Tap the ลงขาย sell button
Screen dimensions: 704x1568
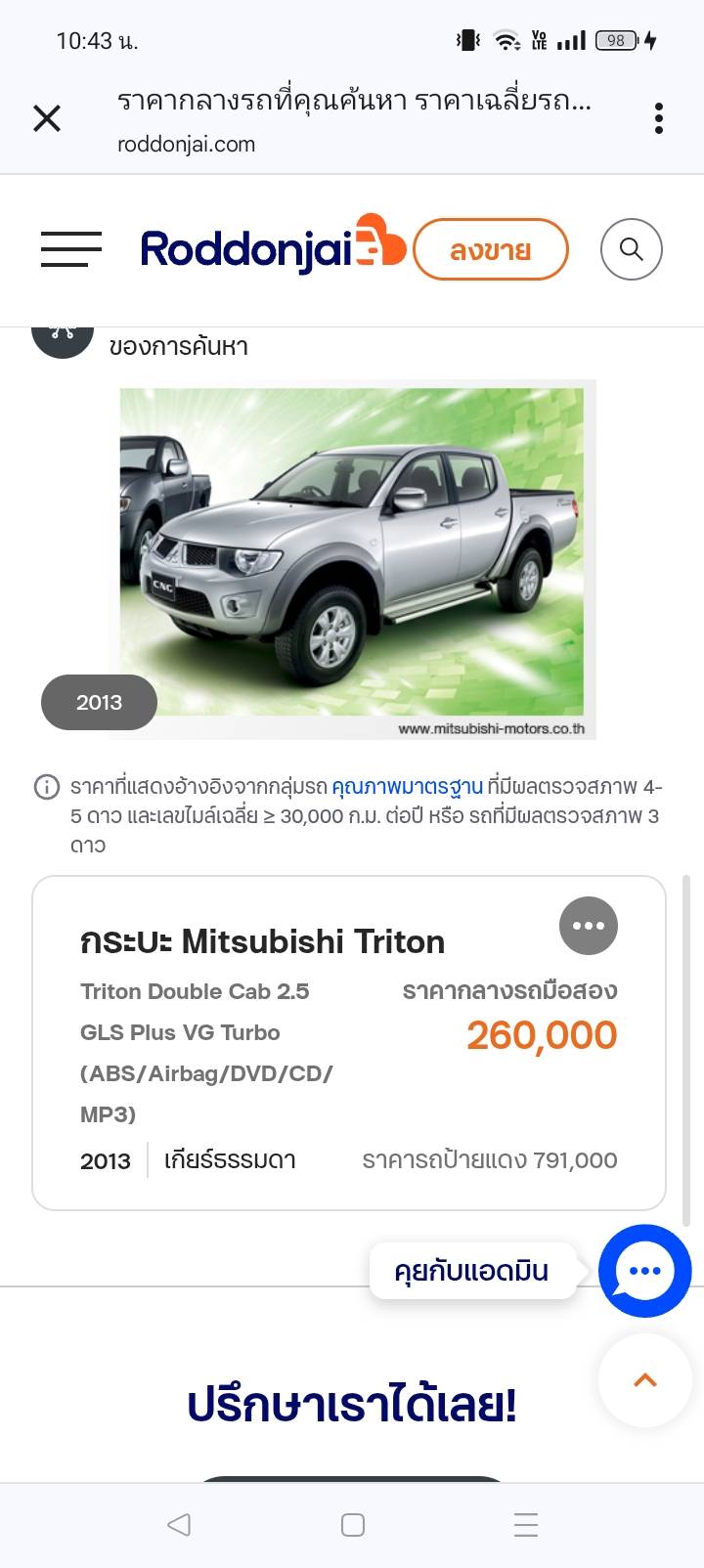point(491,250)
